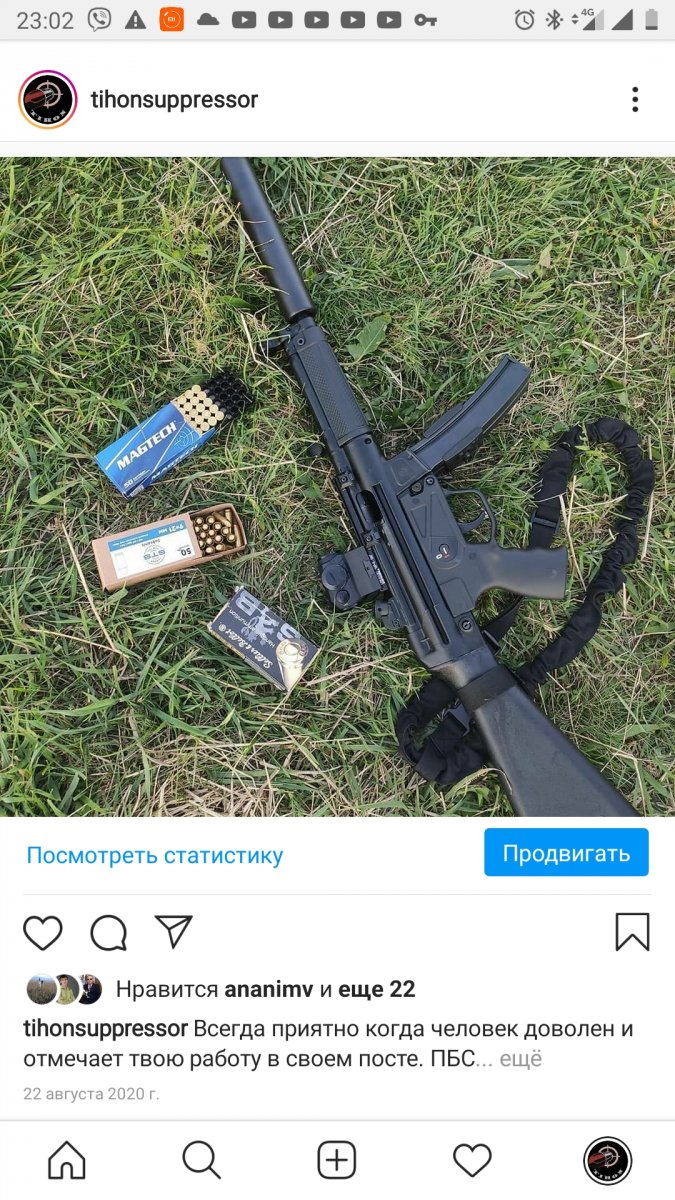Screen dimensions: 675x1200
Task: Expand caption with ещё
Action: pos(520,1058)
